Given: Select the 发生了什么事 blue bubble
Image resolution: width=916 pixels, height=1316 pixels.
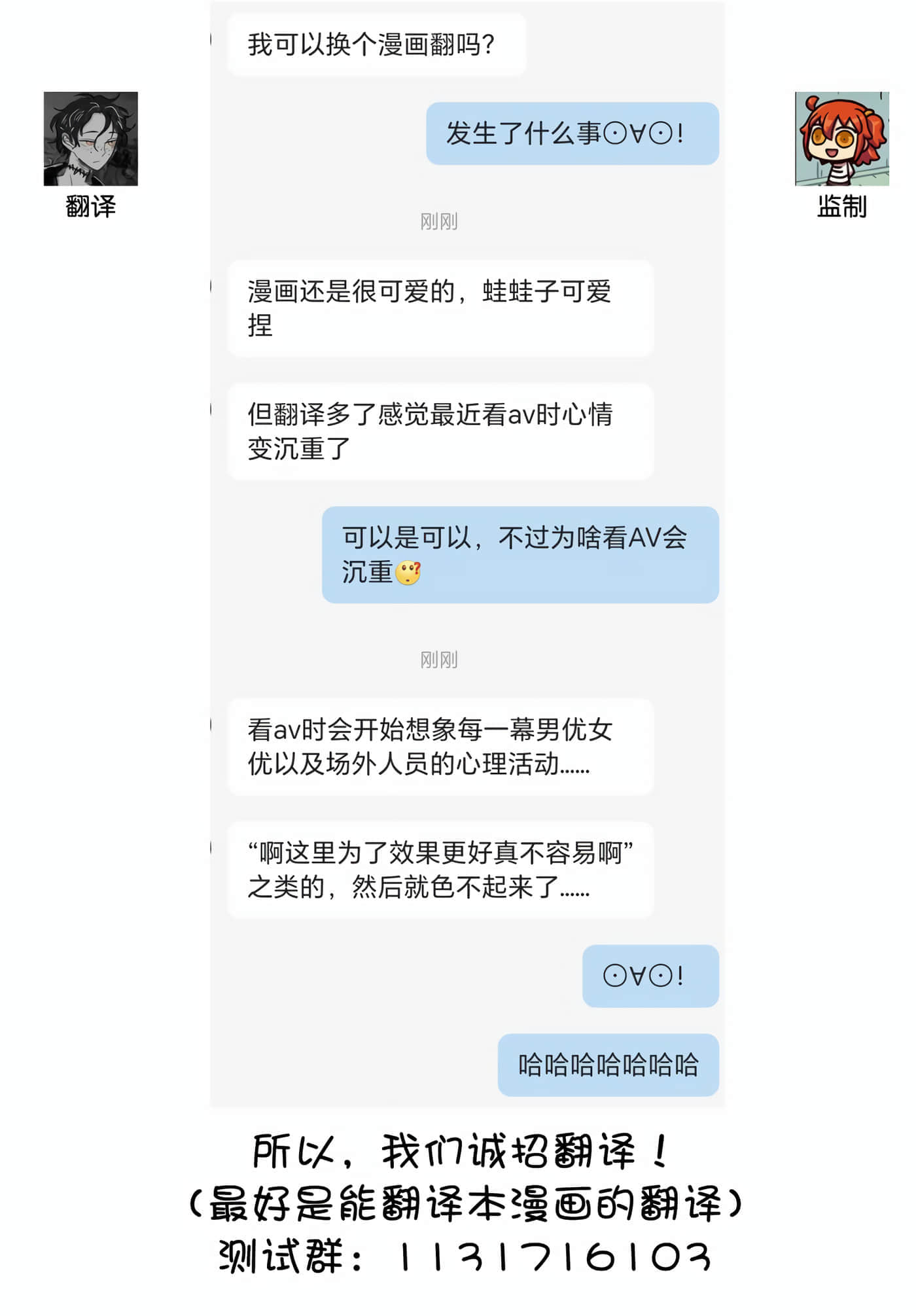Looking at the screenshot, I should (572, 134).
